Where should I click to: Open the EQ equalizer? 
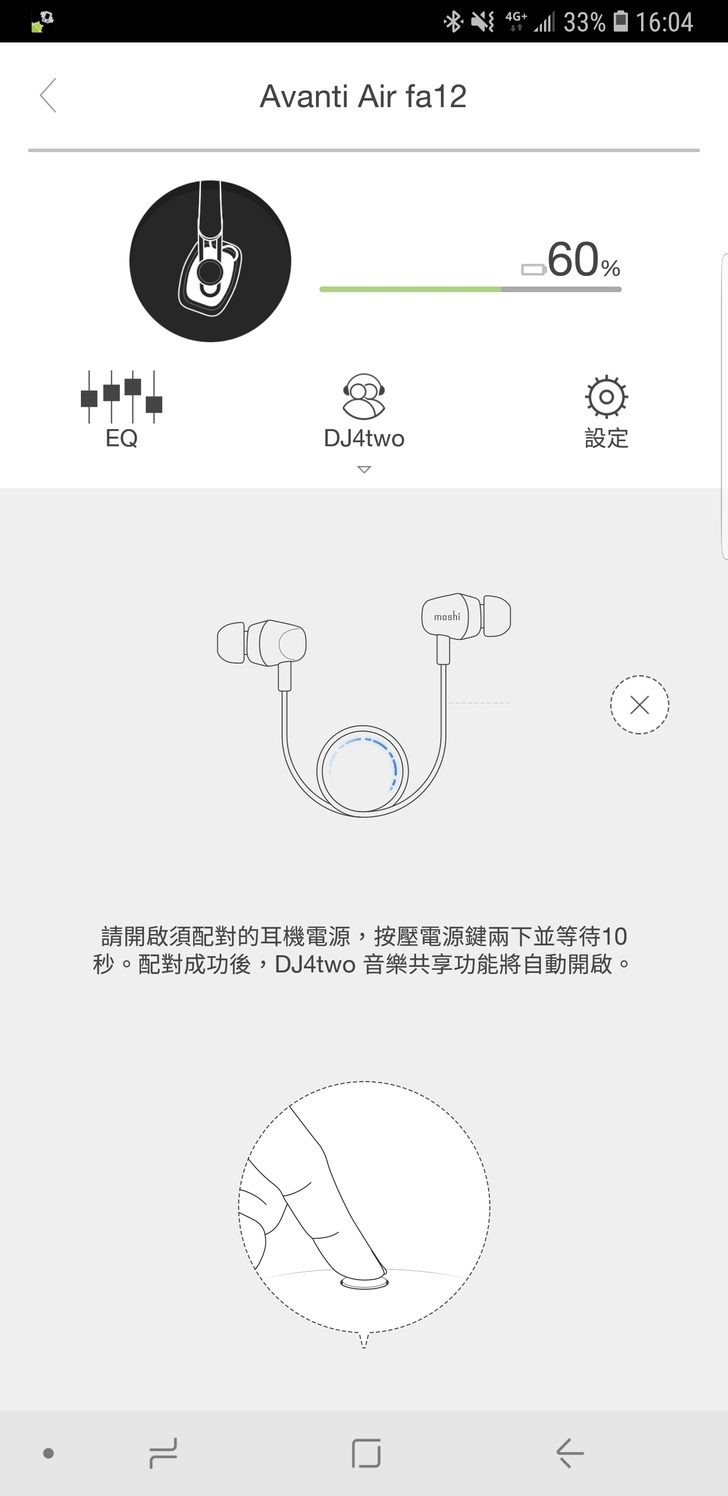click(x=121, y=408)
